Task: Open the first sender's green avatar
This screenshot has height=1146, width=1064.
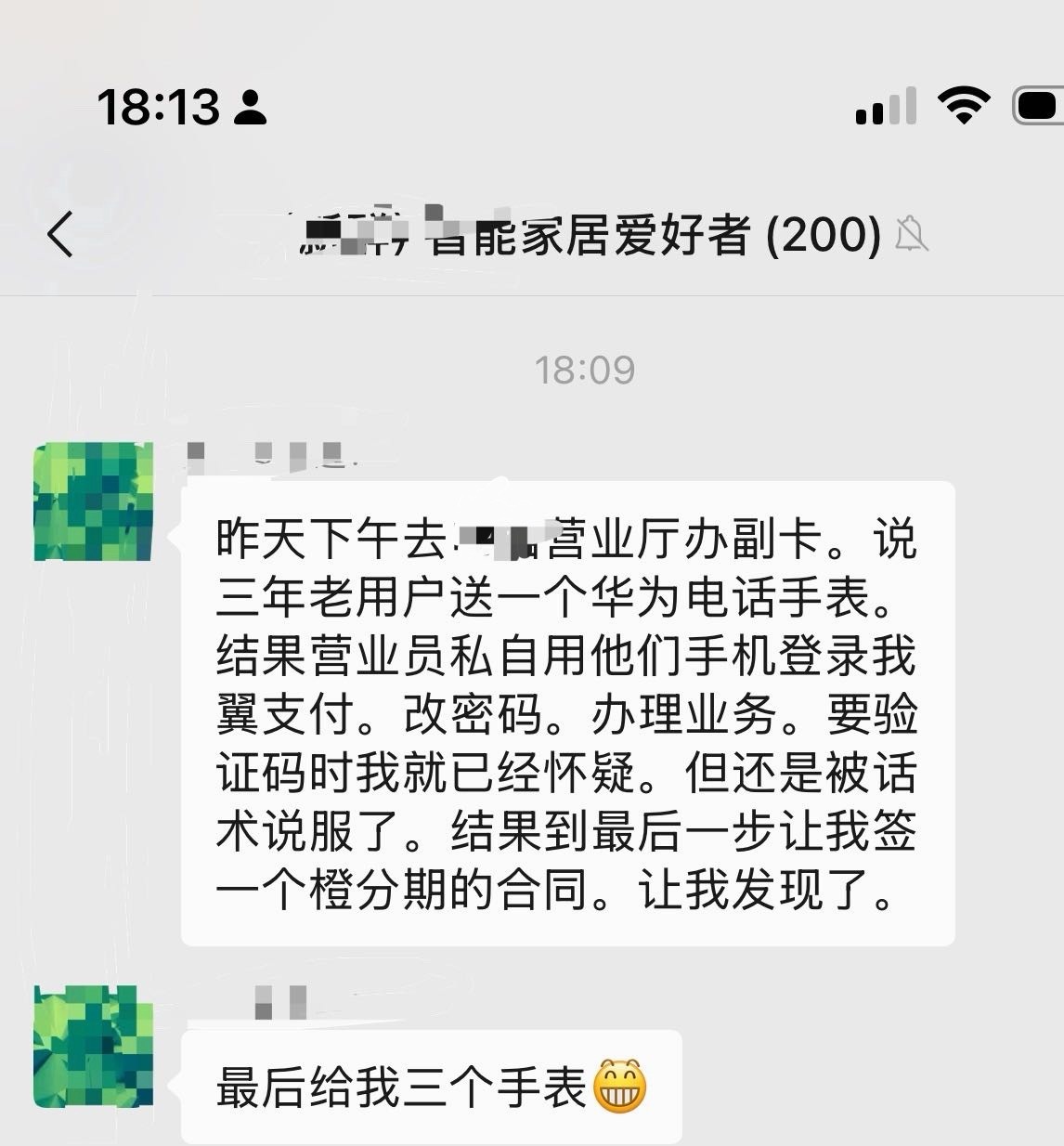Action: pyautogui.click(x=92, y=501)
